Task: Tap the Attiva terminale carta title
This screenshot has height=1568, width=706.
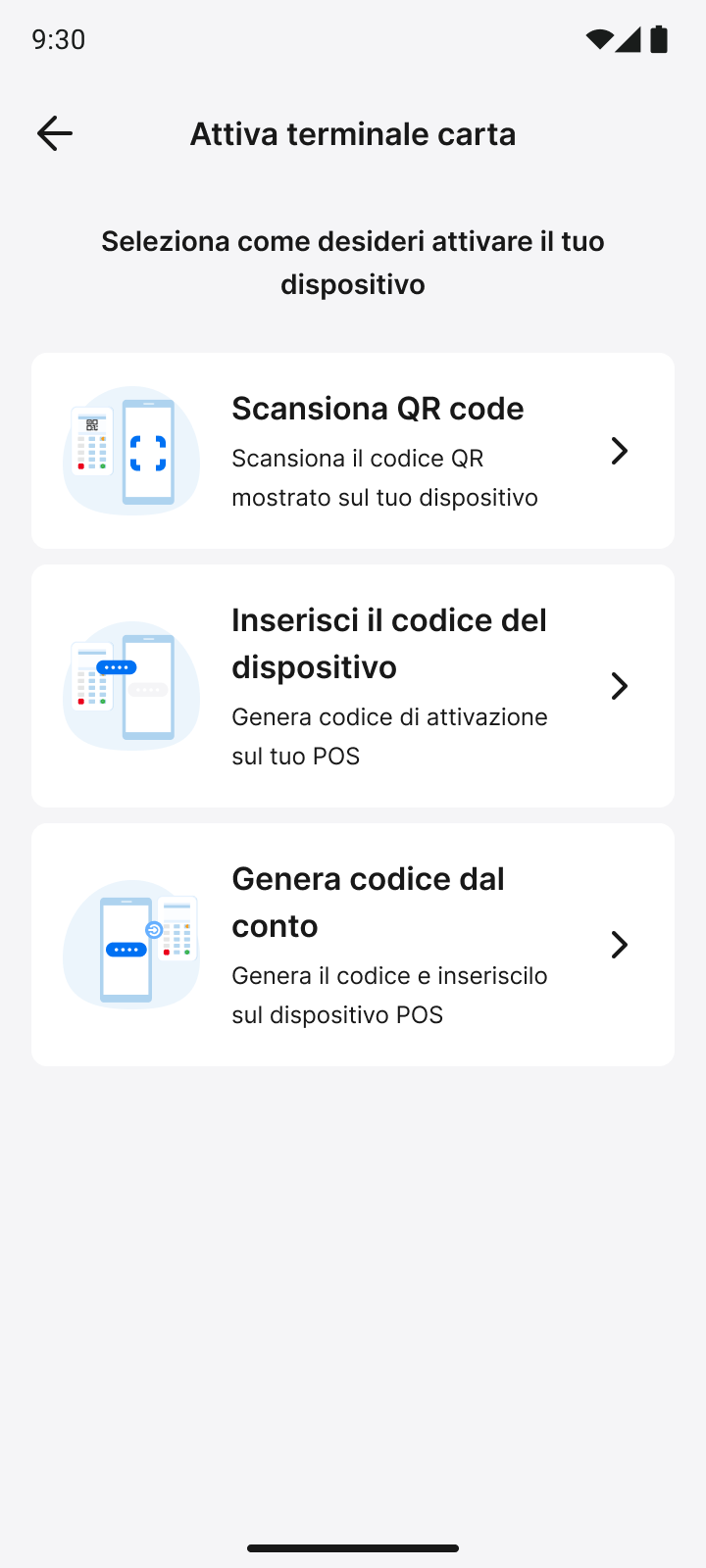Action: point(353,132)
